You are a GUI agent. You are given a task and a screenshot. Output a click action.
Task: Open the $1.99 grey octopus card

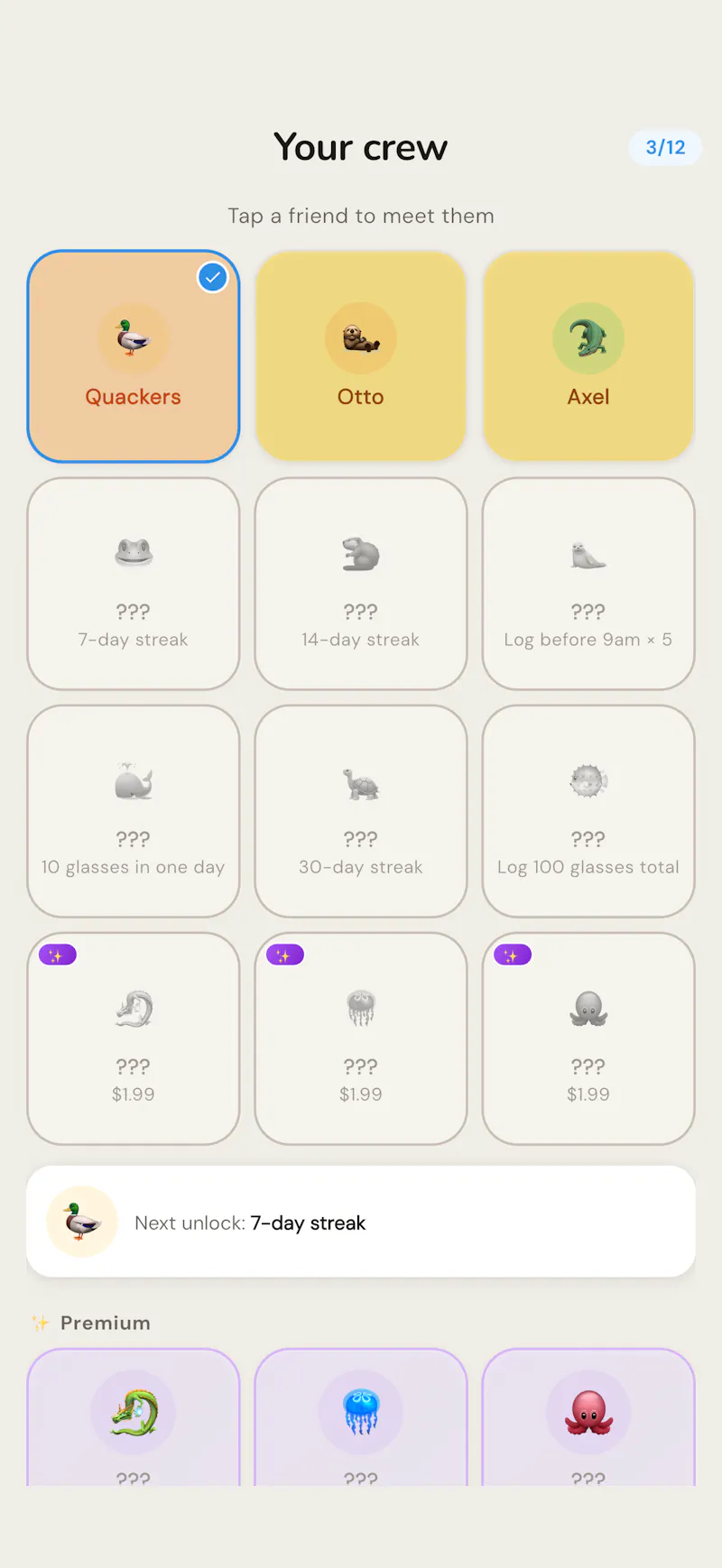pos(588,1038)
